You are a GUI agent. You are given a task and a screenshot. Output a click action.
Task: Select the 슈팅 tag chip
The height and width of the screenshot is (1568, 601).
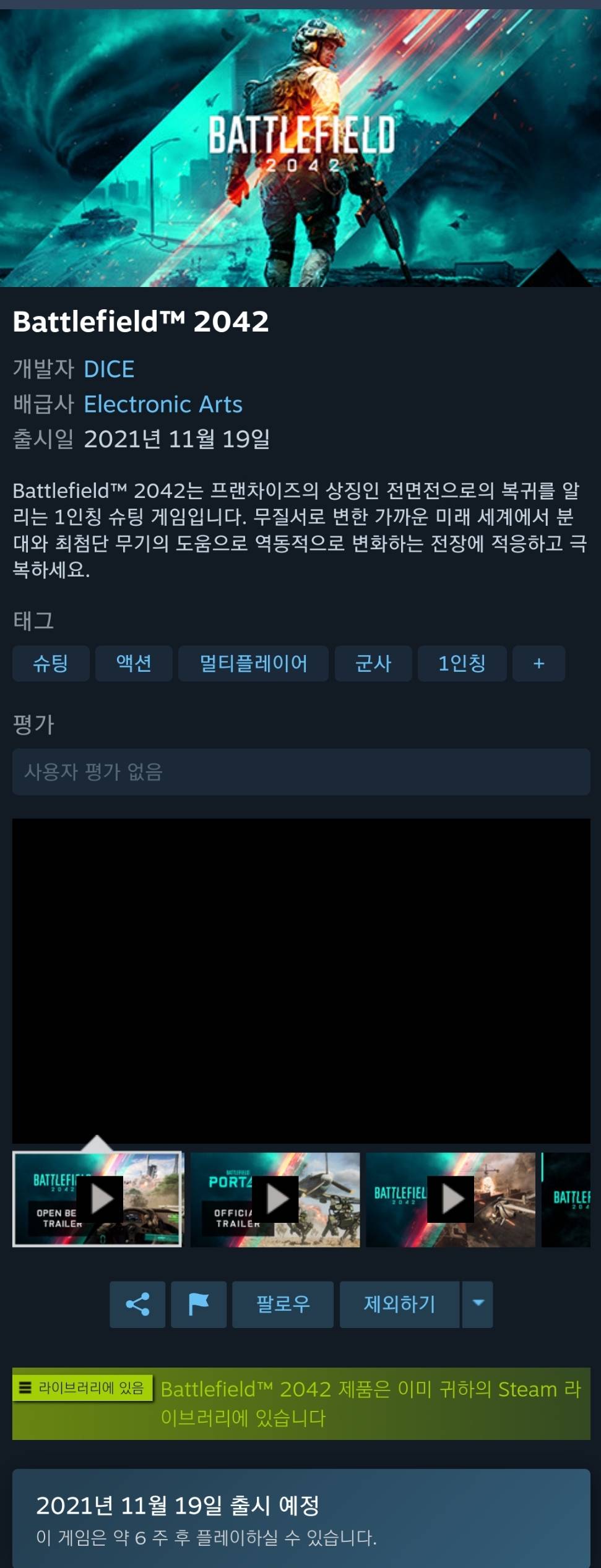coord(51,664)
